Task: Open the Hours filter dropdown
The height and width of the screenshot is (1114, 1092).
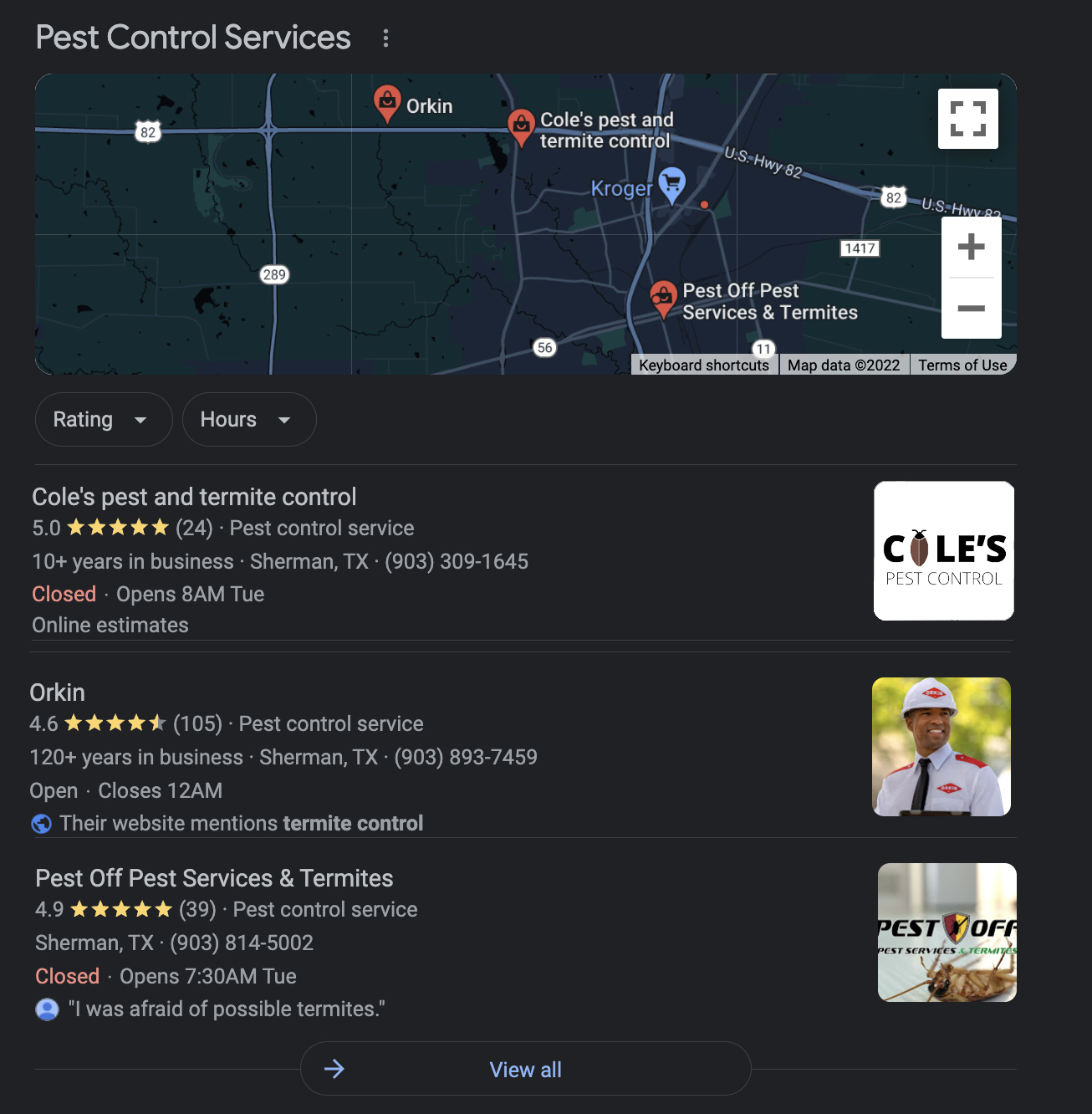Action: [x=248, y=419]
